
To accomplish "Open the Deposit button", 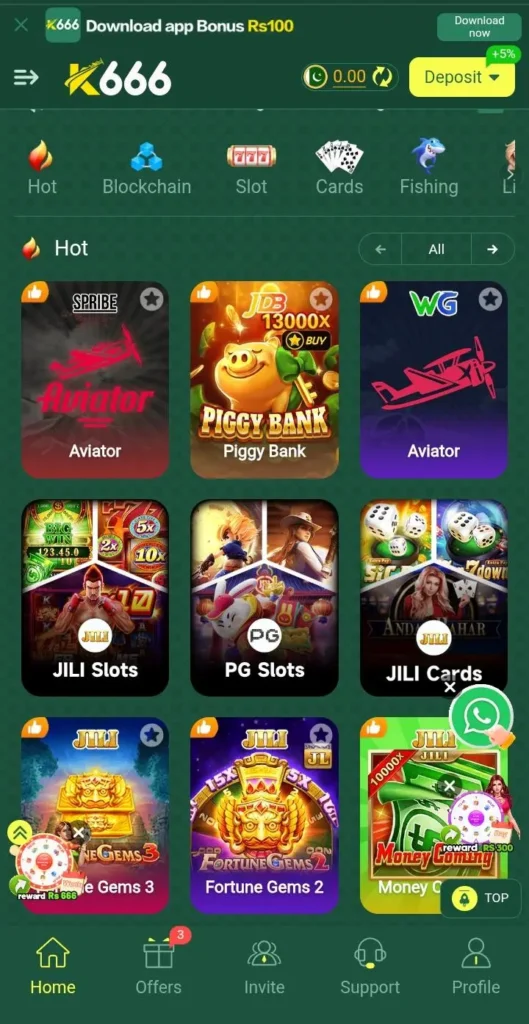I will 462,77.
